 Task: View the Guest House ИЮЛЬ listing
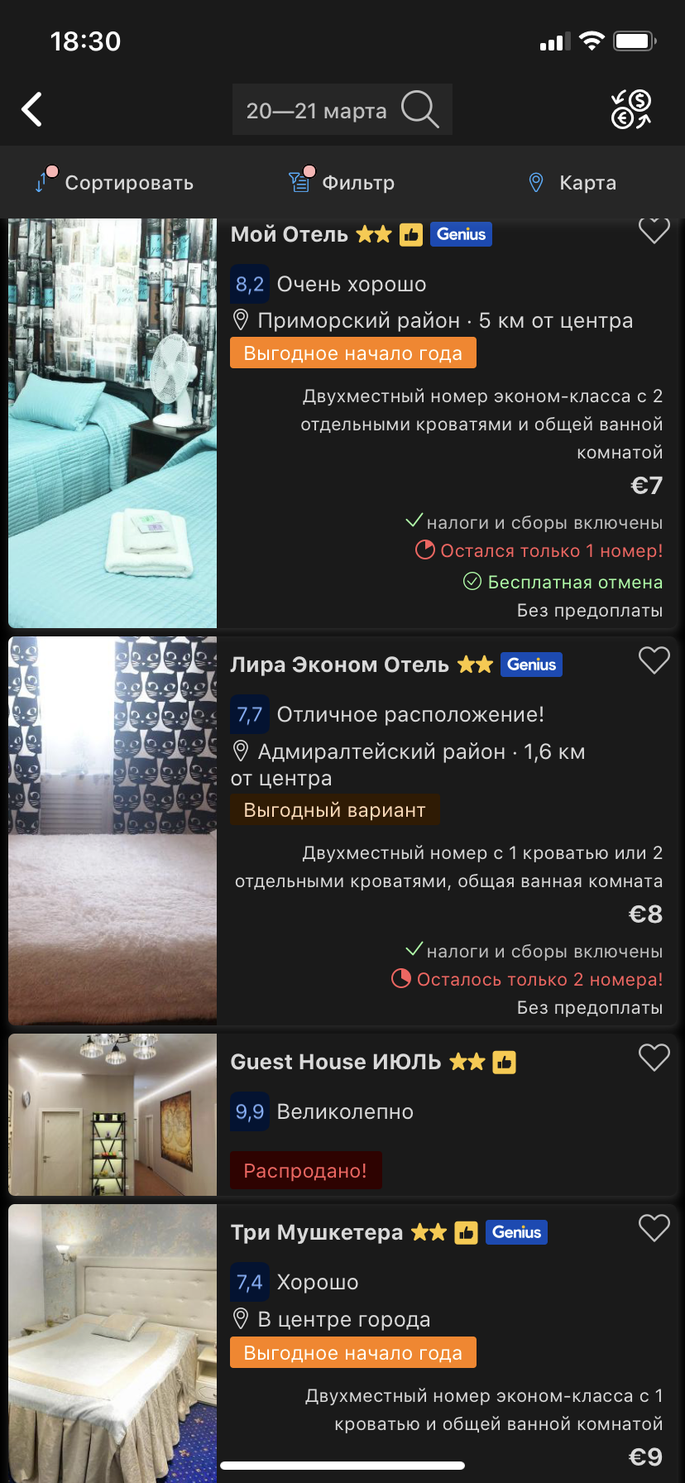tap(335, 1062)
